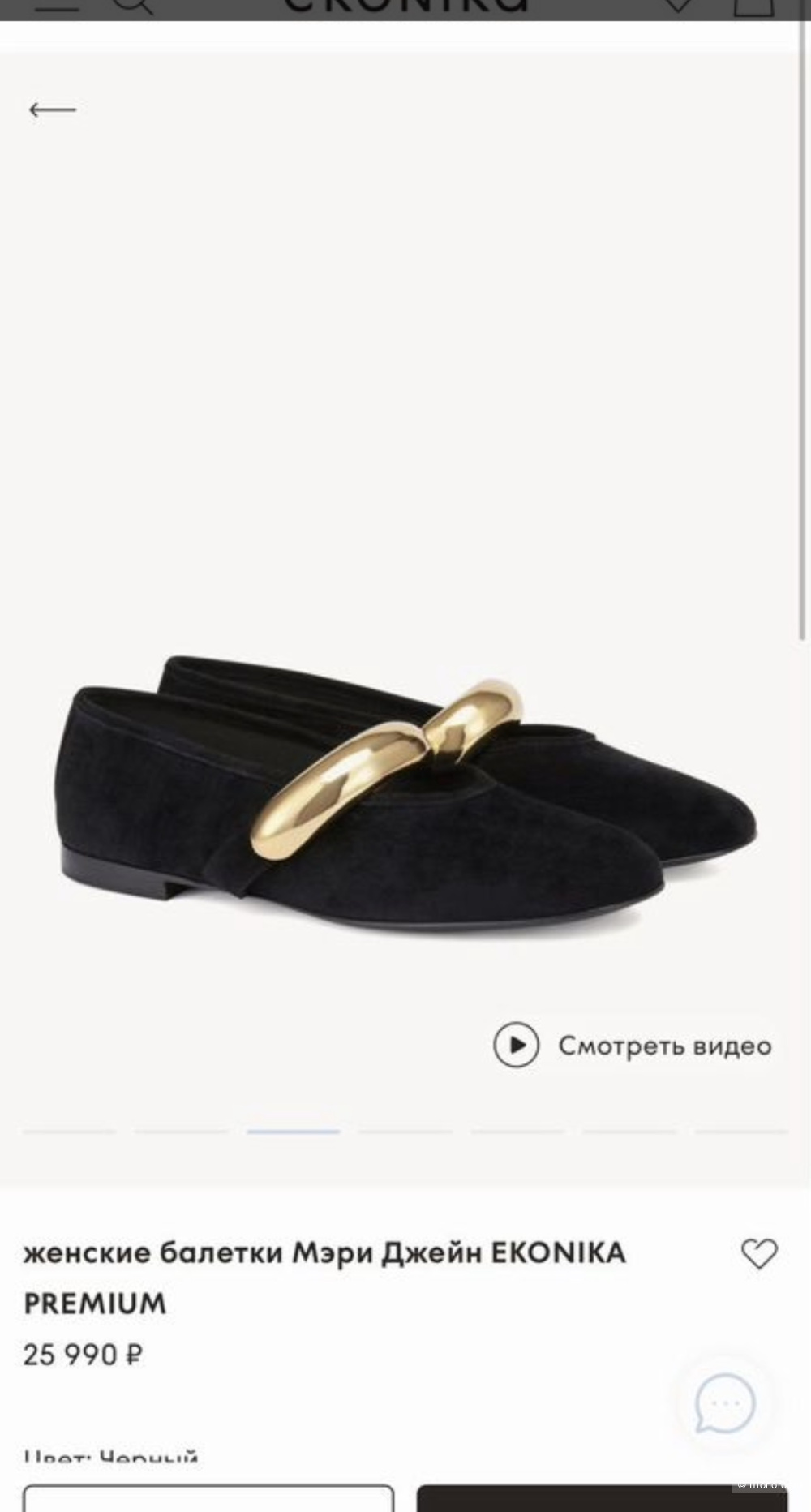Toggle the heart to favorite this product
Image resolution: width=811 pixels, height=1512 pixels.
(758, 1253)
